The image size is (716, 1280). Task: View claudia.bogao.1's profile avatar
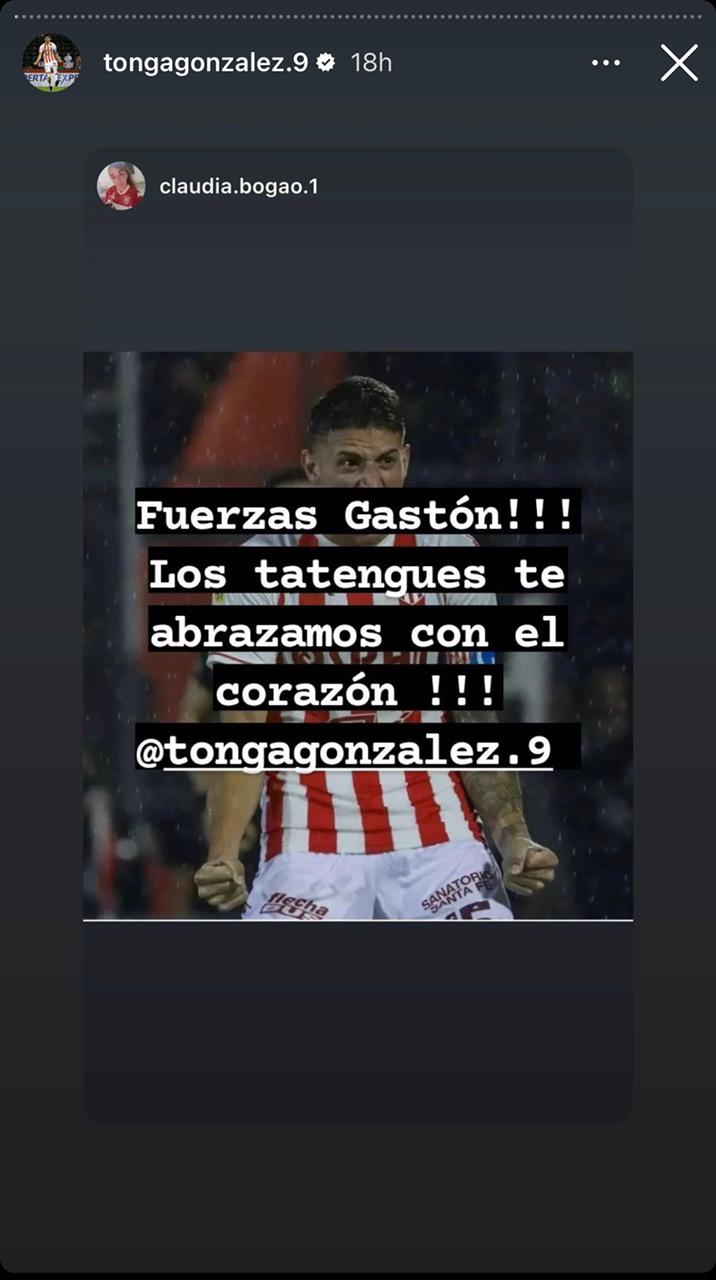[121, 186]
